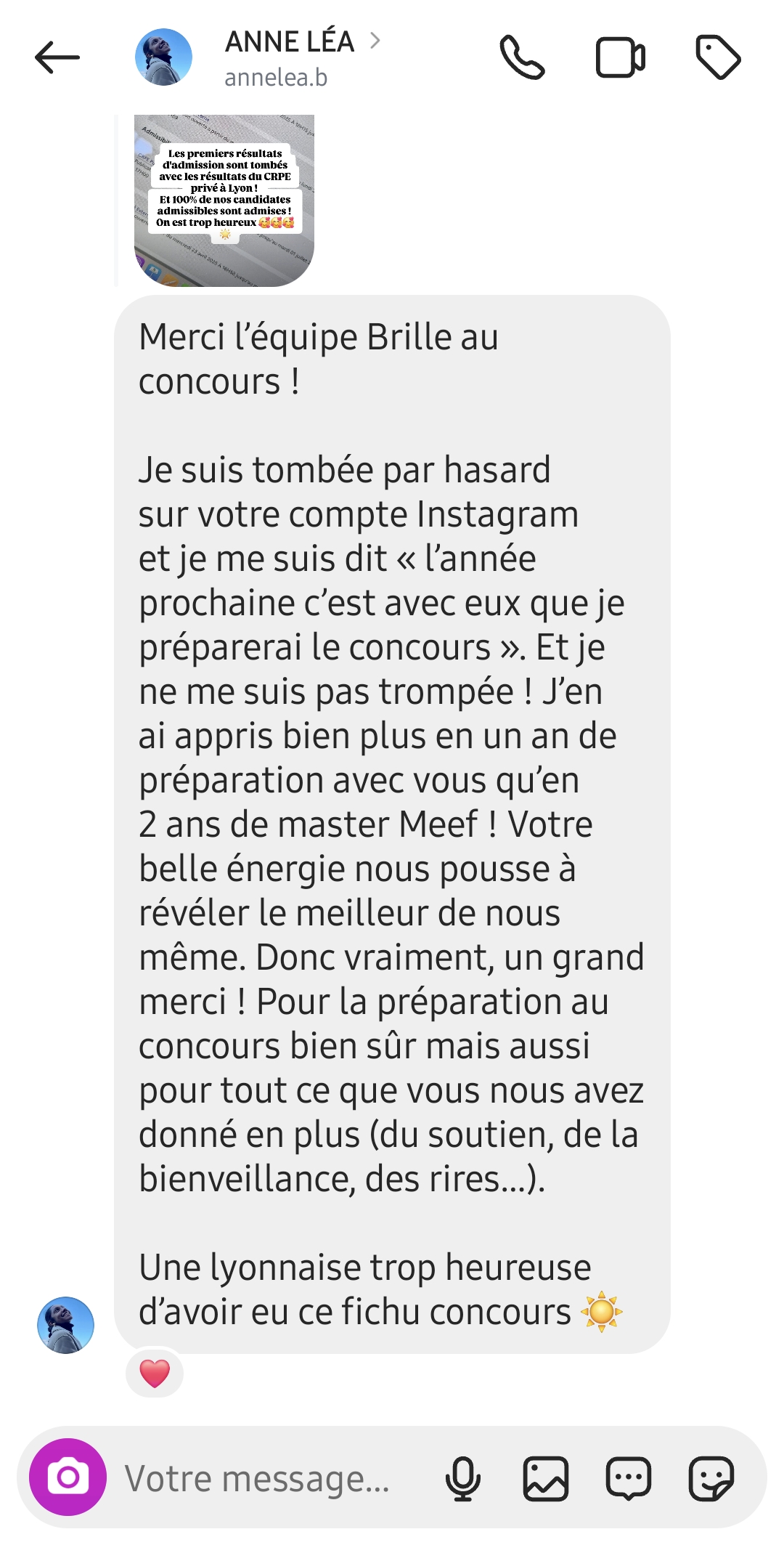Open the label tag icon
The image size is (784, 1545).
(718, 57)
